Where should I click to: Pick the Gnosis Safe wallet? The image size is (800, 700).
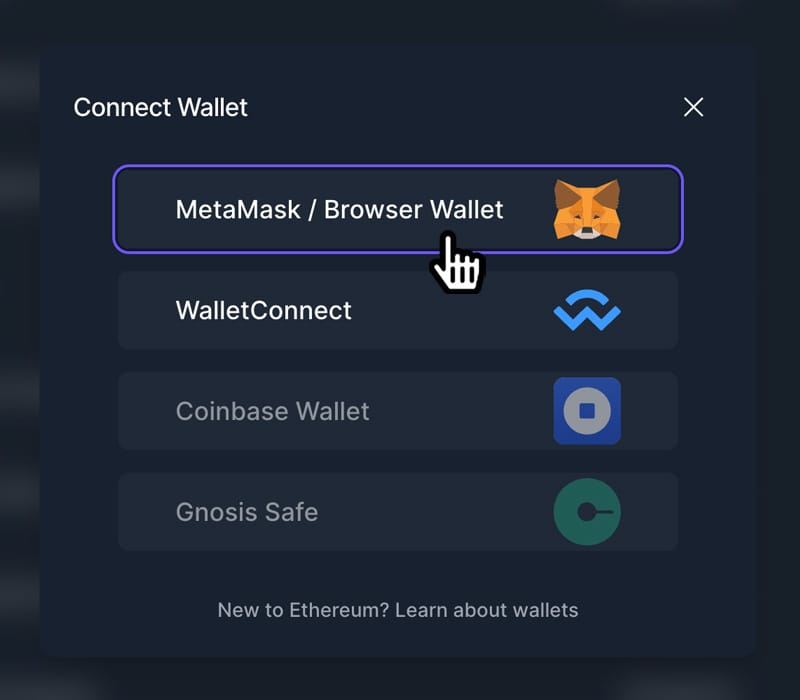397,512
